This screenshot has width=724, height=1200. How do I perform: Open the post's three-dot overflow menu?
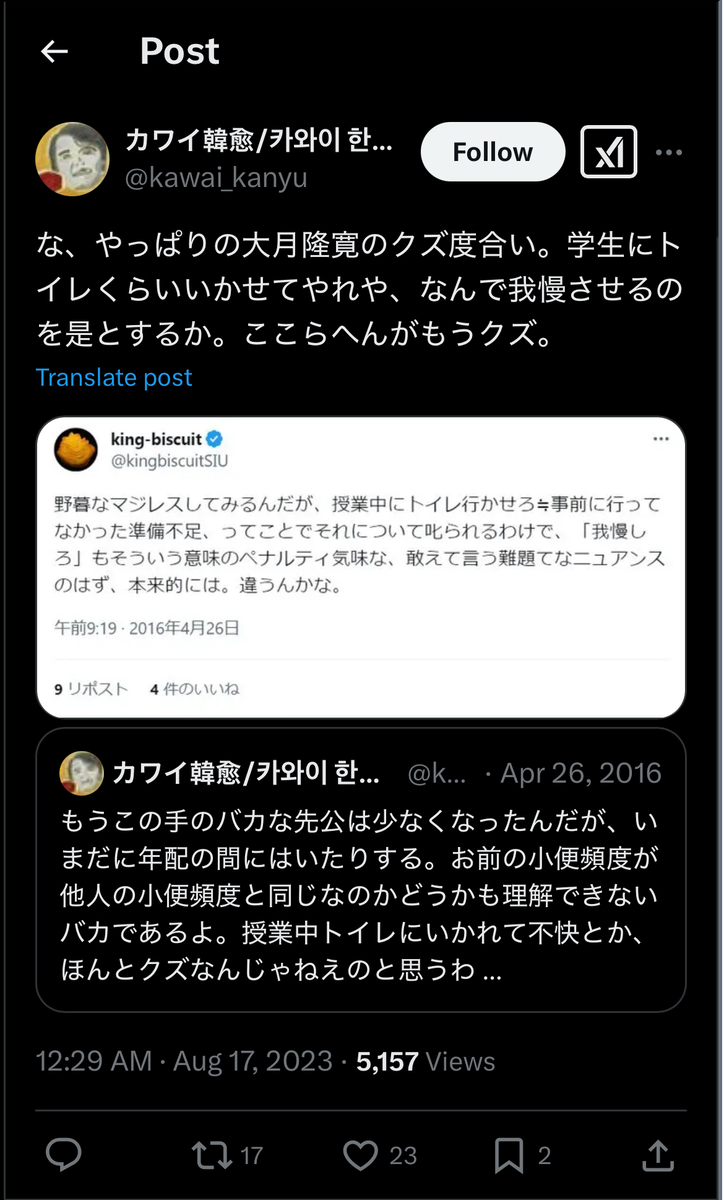point(669,153)
